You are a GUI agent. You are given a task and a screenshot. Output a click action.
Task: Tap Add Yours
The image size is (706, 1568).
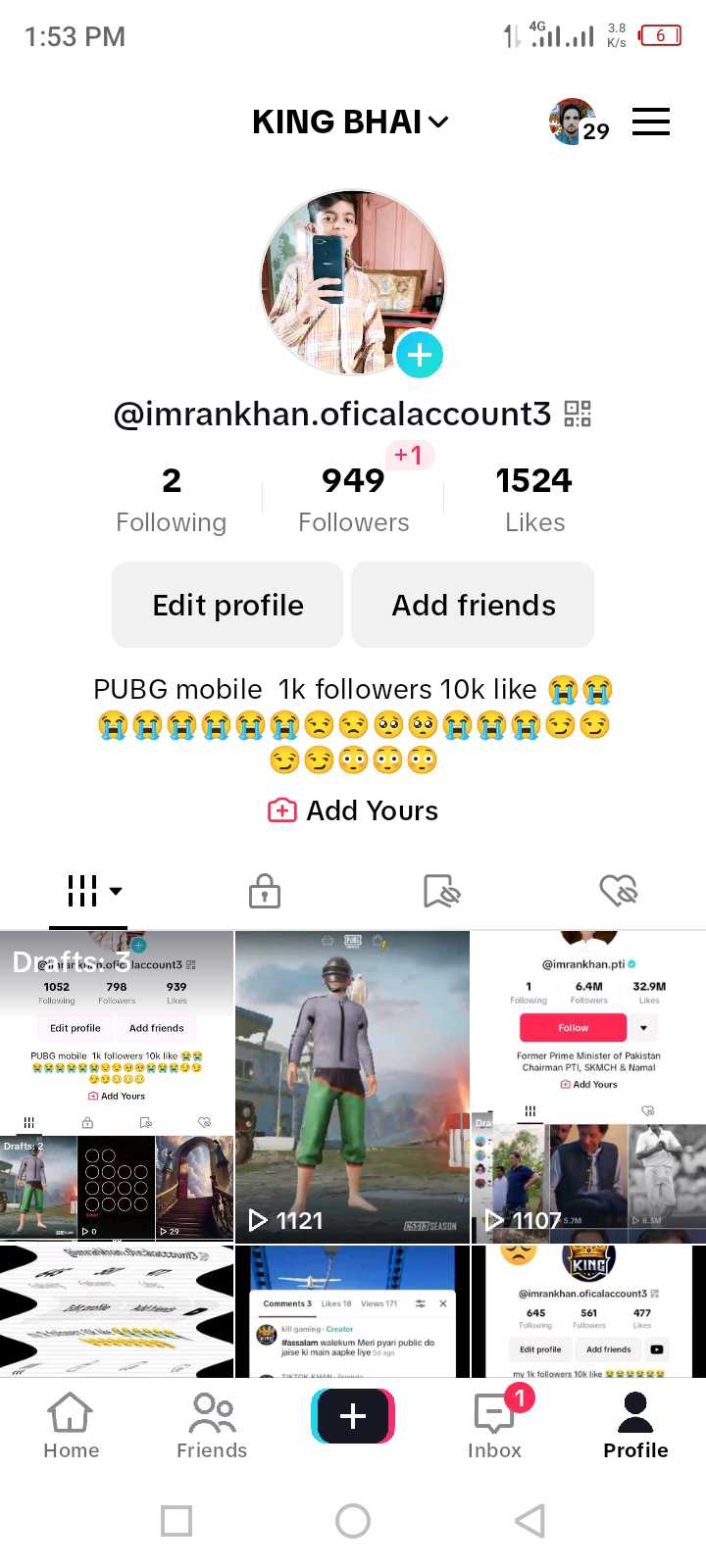click(x=353, y=810)
